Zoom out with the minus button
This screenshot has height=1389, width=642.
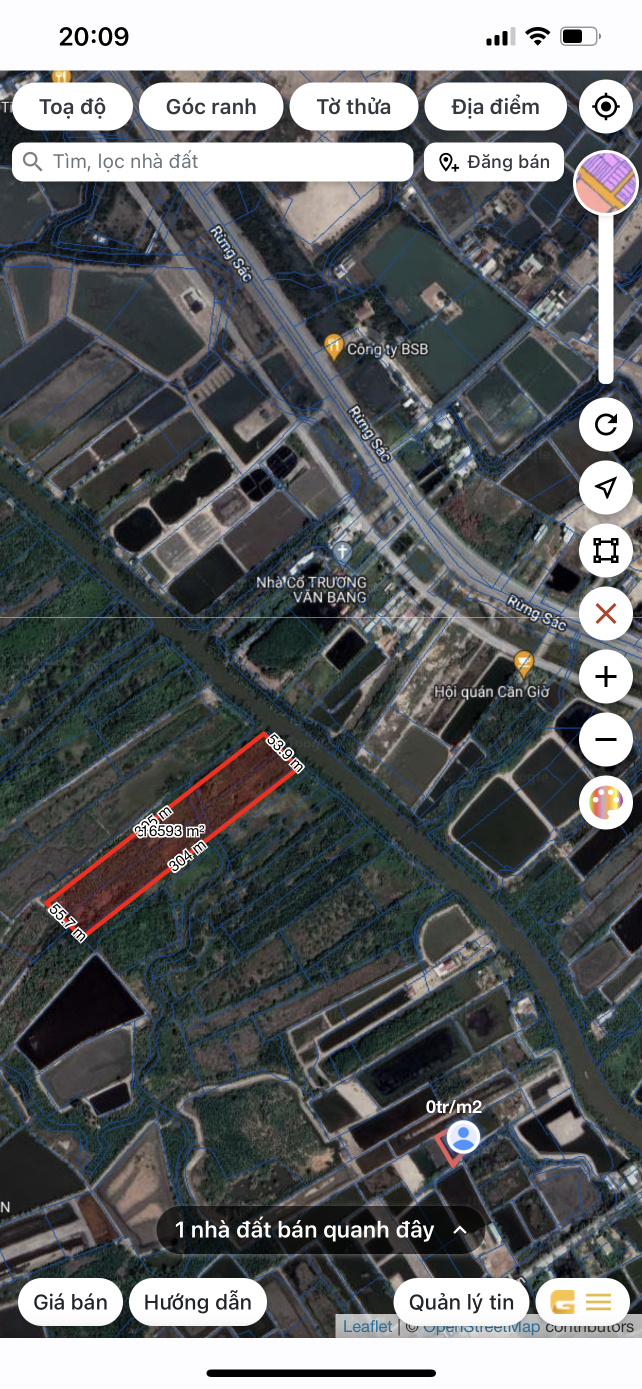[x=605, y=740]
